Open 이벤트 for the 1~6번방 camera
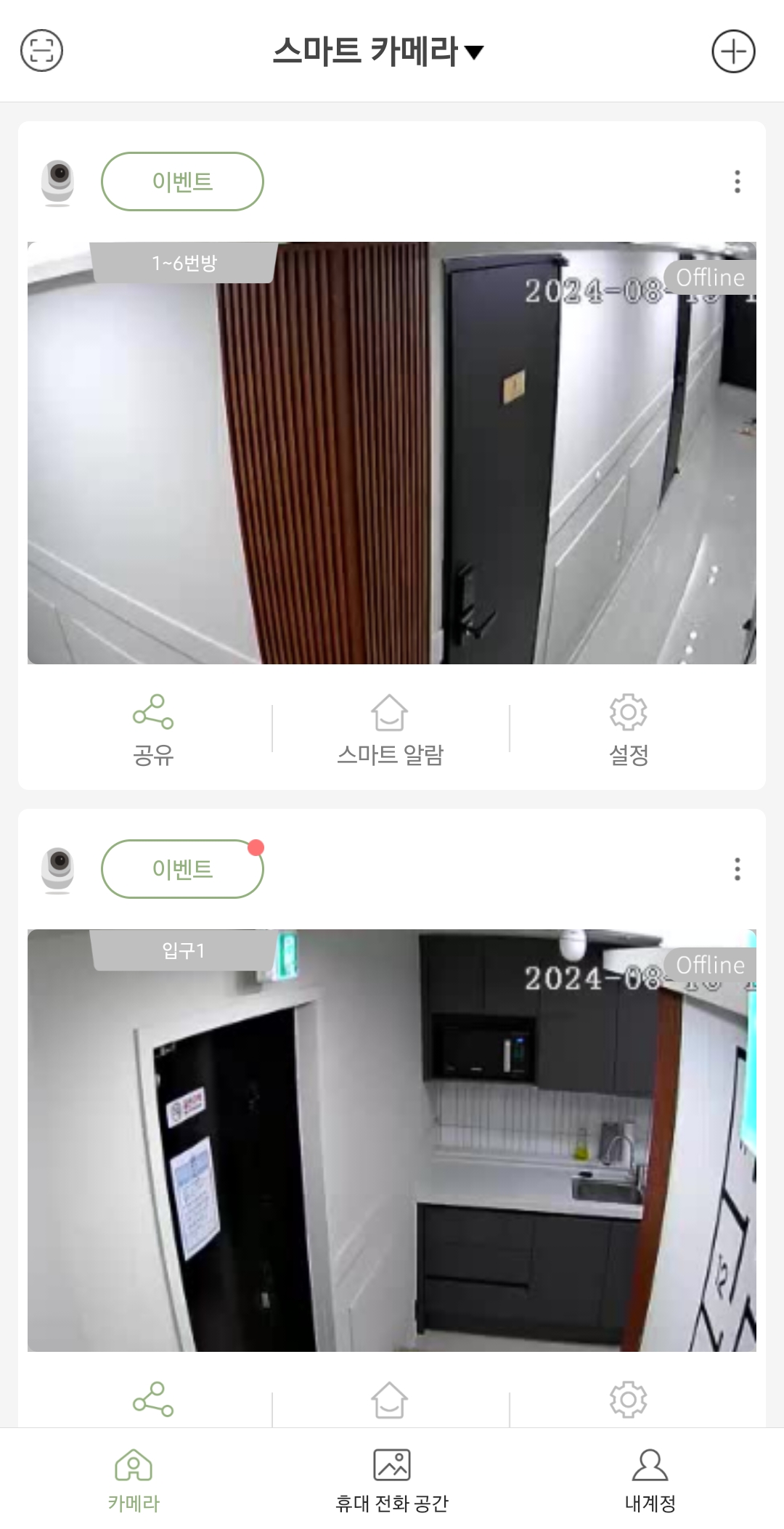784x1529 pixels. pos(182,182)
